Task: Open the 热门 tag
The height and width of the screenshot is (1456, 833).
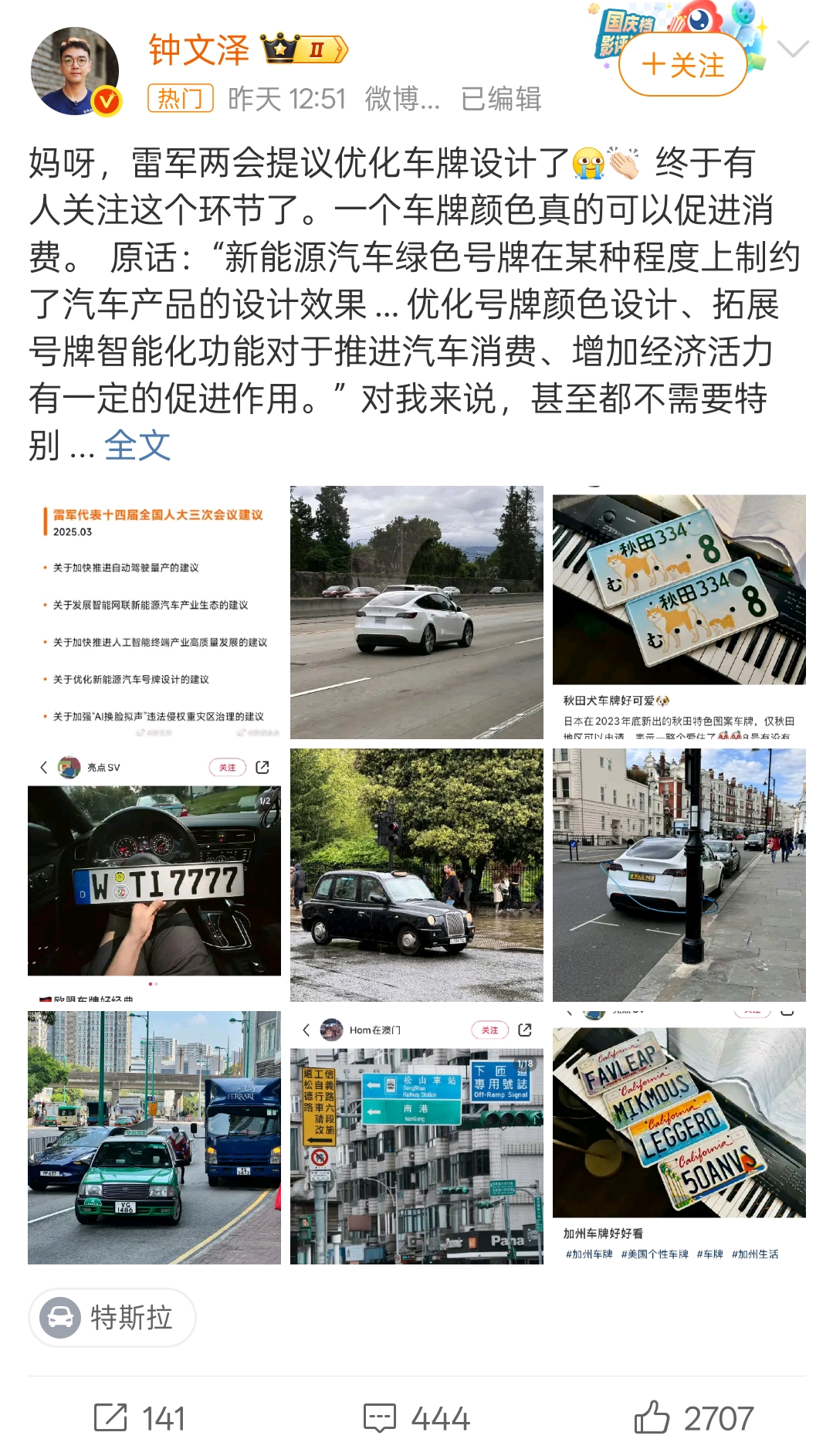Action: click(180, 99)
